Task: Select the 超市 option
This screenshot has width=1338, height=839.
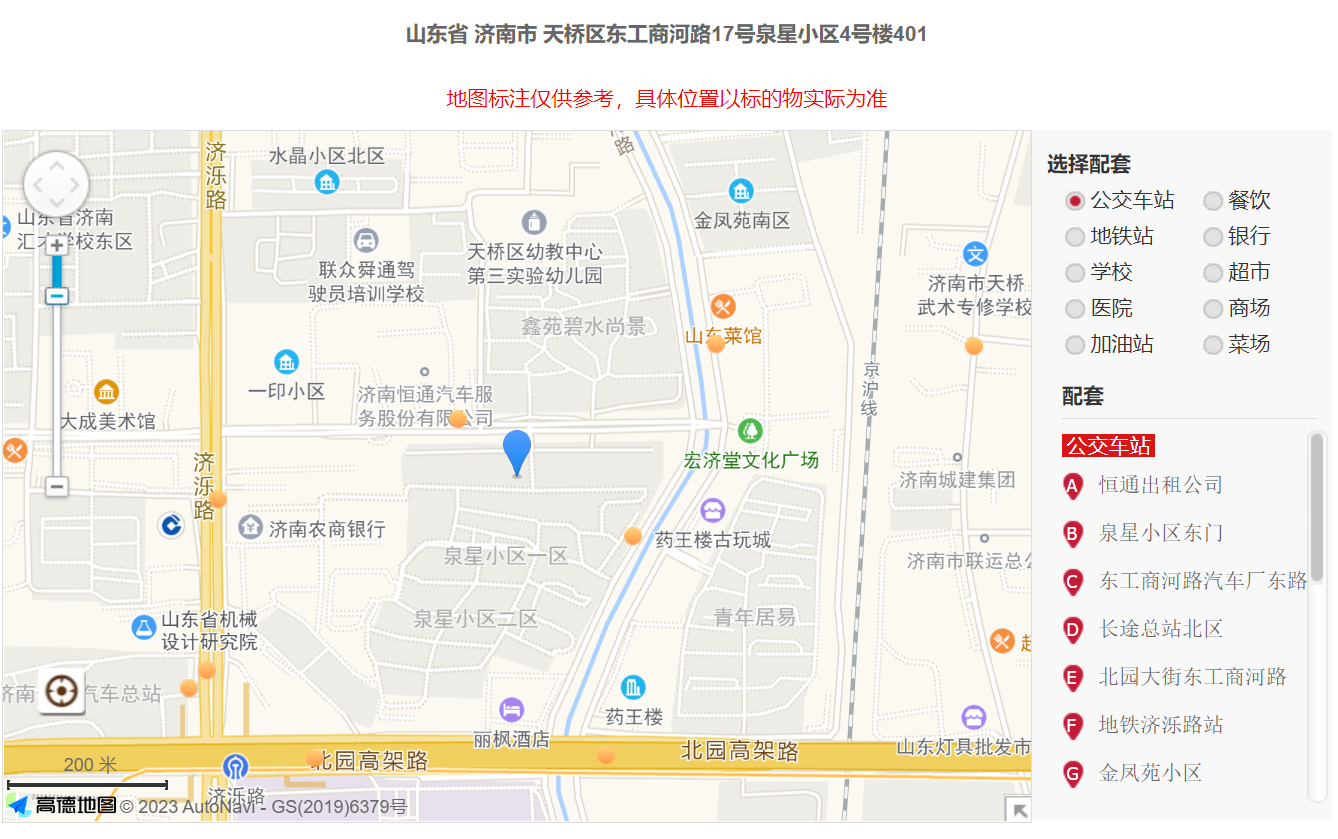Action: pyautogui.click(x=1213, y=273)
